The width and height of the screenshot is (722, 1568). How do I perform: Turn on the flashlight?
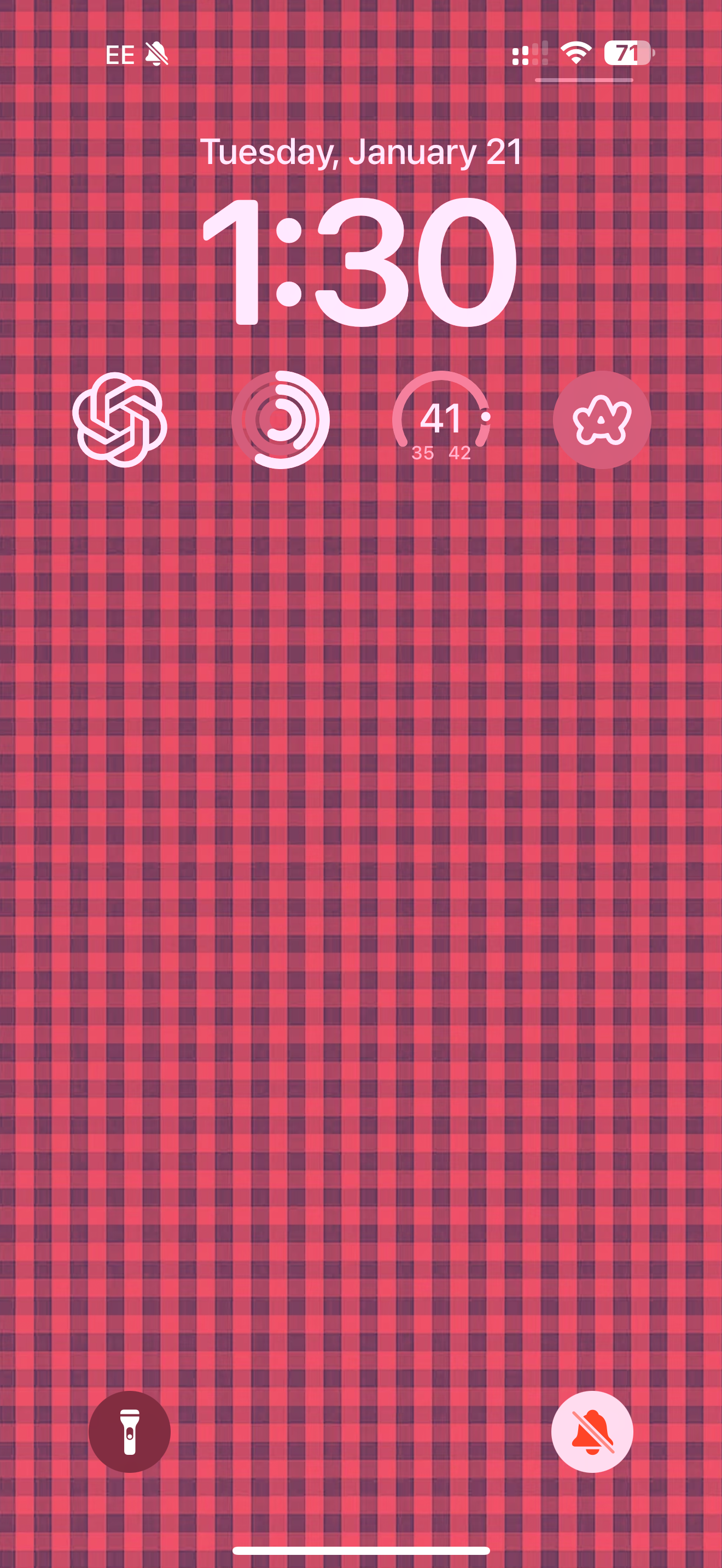coord(130,1431)
